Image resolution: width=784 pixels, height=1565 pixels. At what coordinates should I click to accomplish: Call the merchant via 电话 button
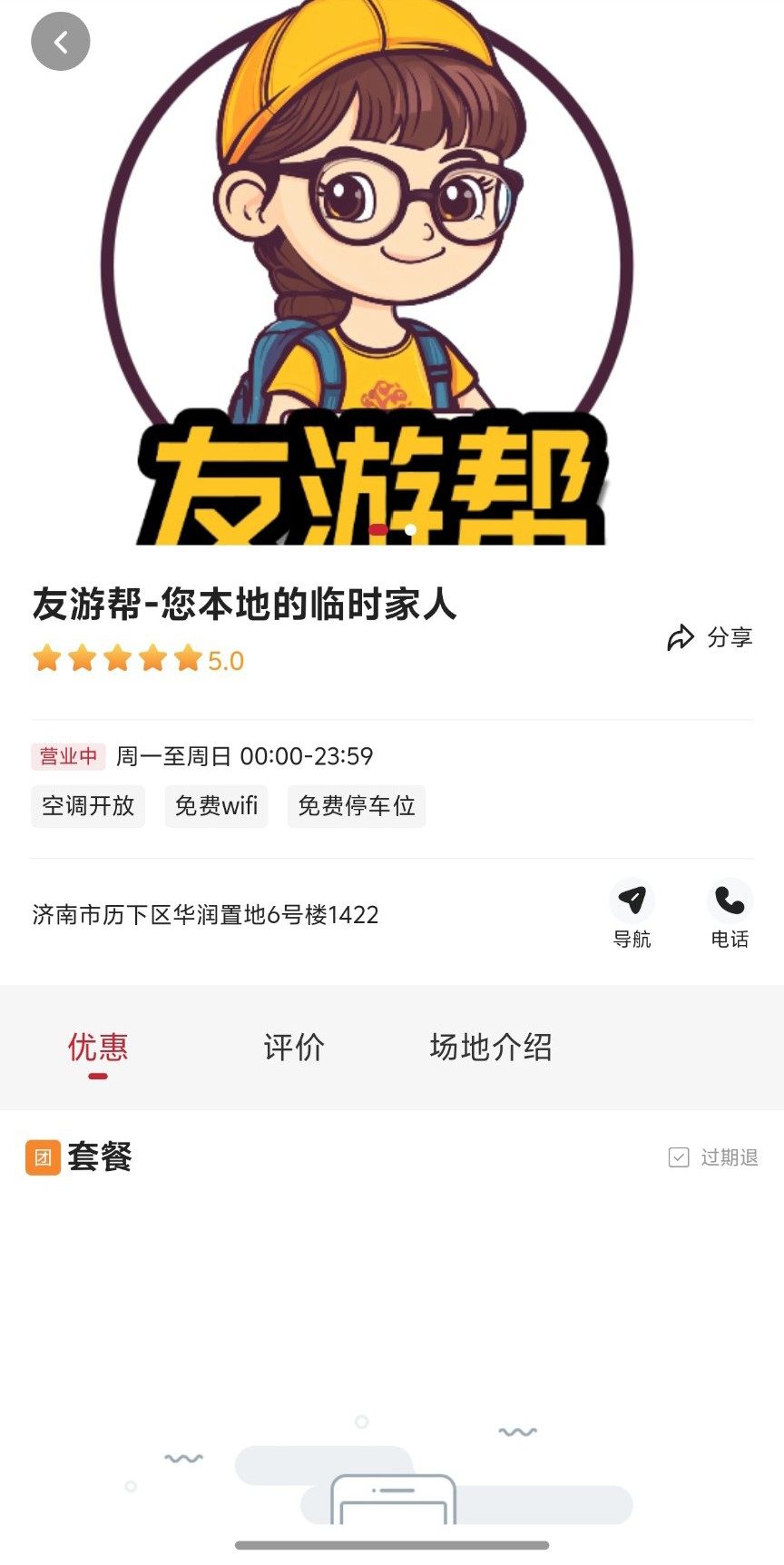click(730, 913)
